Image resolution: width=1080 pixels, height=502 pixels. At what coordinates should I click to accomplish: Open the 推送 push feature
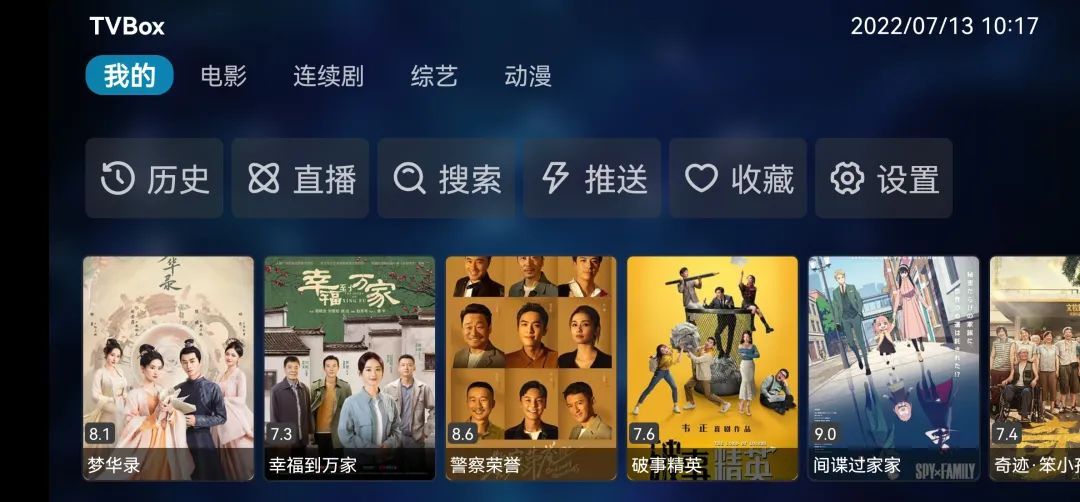click(592, 179)
